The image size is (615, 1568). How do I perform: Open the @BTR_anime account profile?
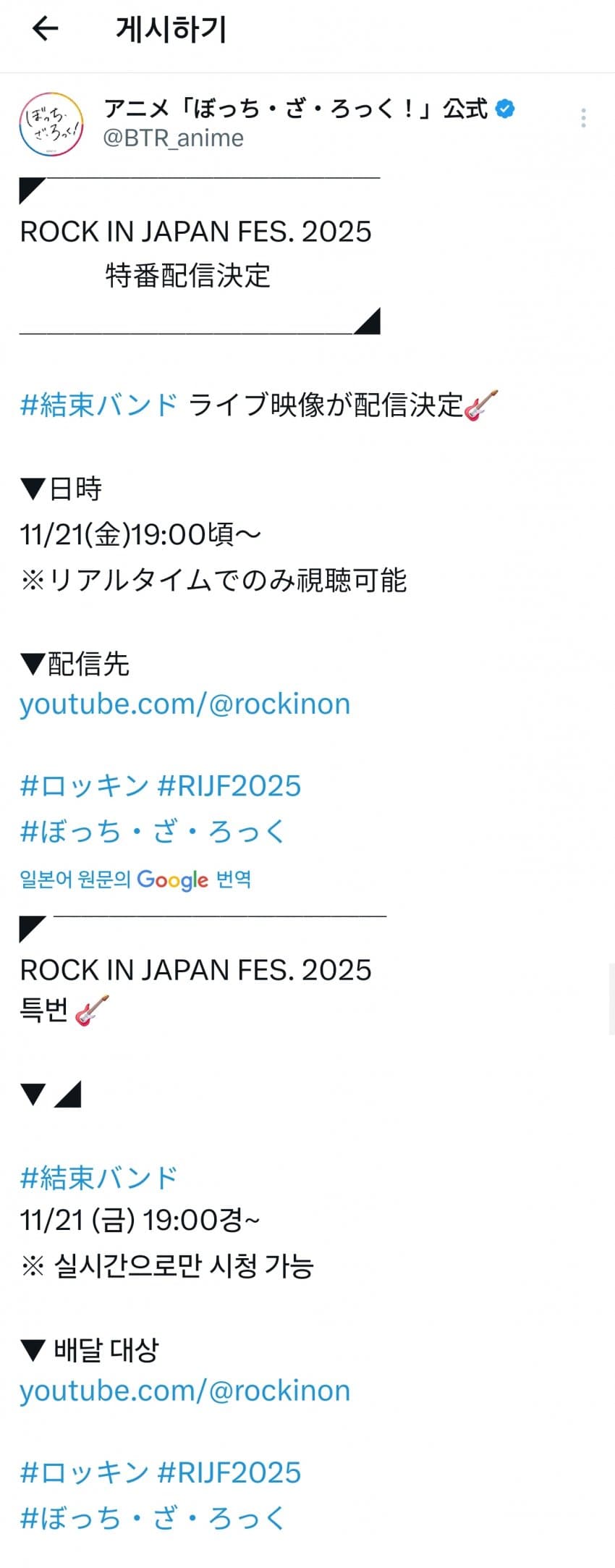174,138
